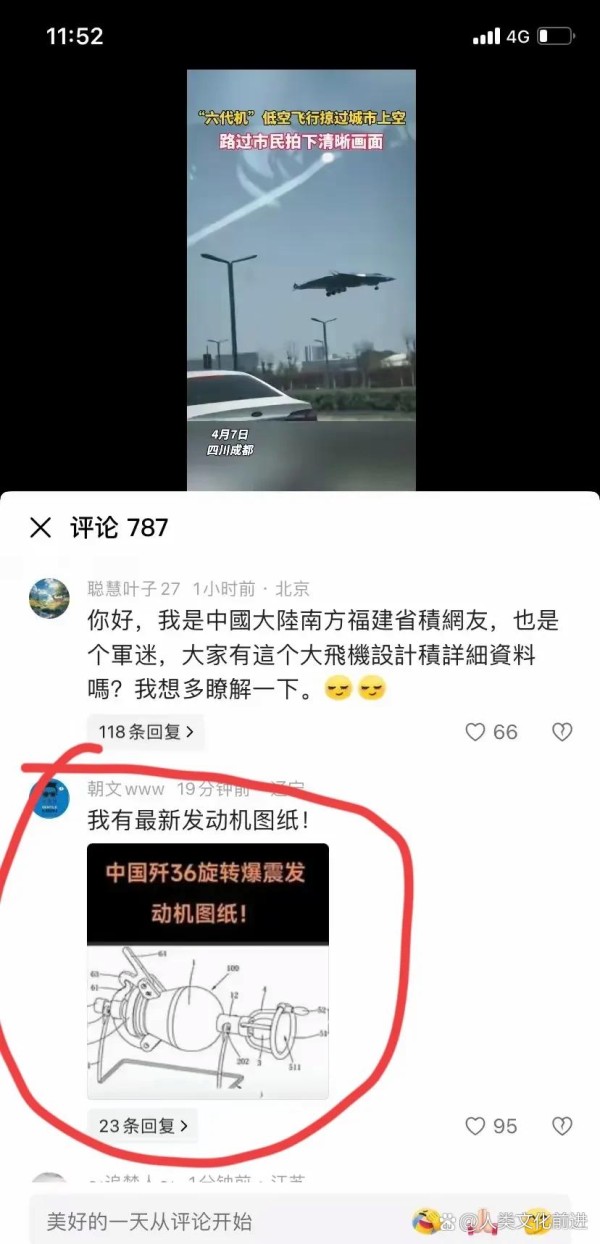Like 聪慧叶子 27's comment

(x=476, y=732)
